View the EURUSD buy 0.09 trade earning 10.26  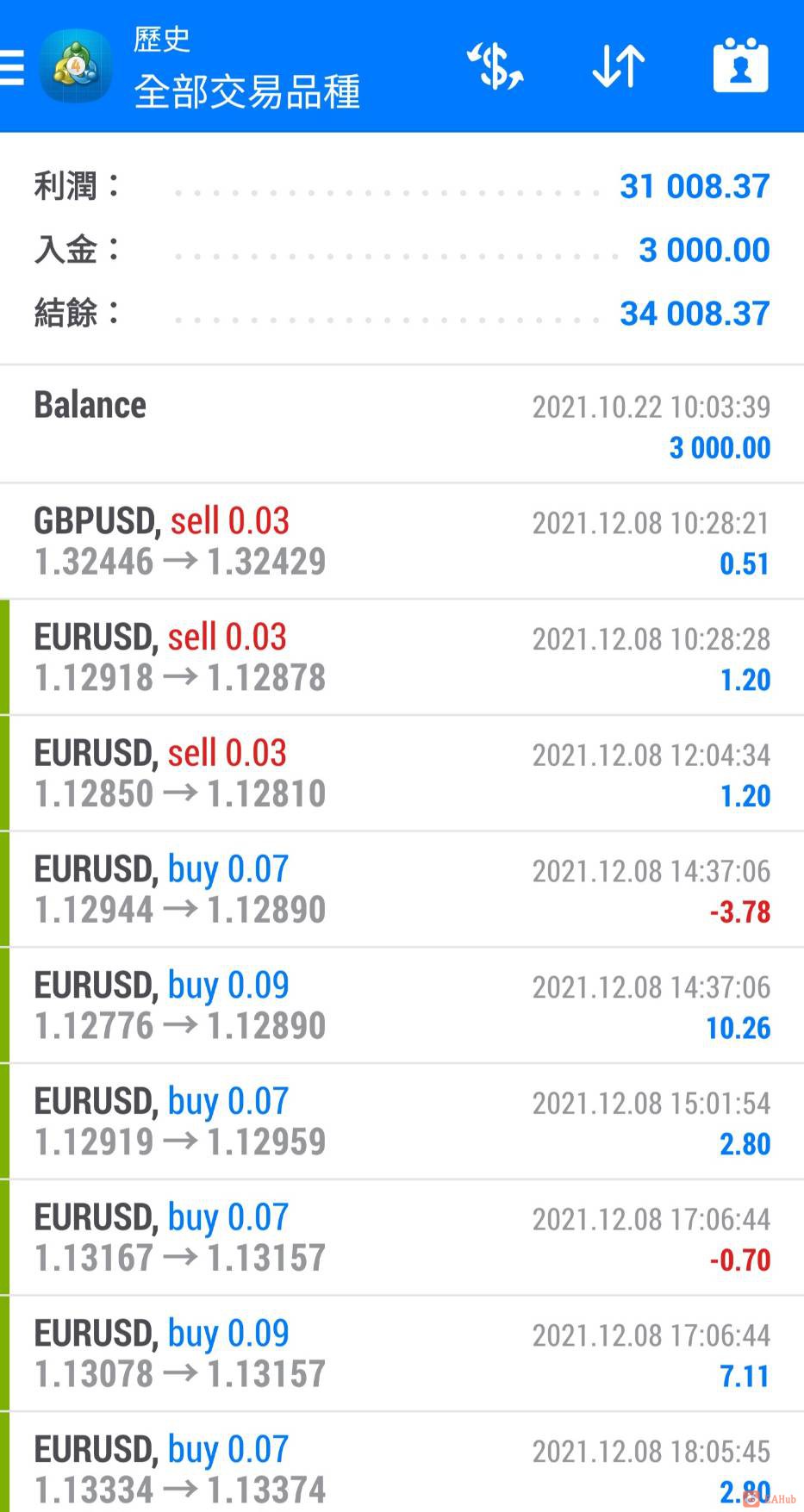(402, 1005)
